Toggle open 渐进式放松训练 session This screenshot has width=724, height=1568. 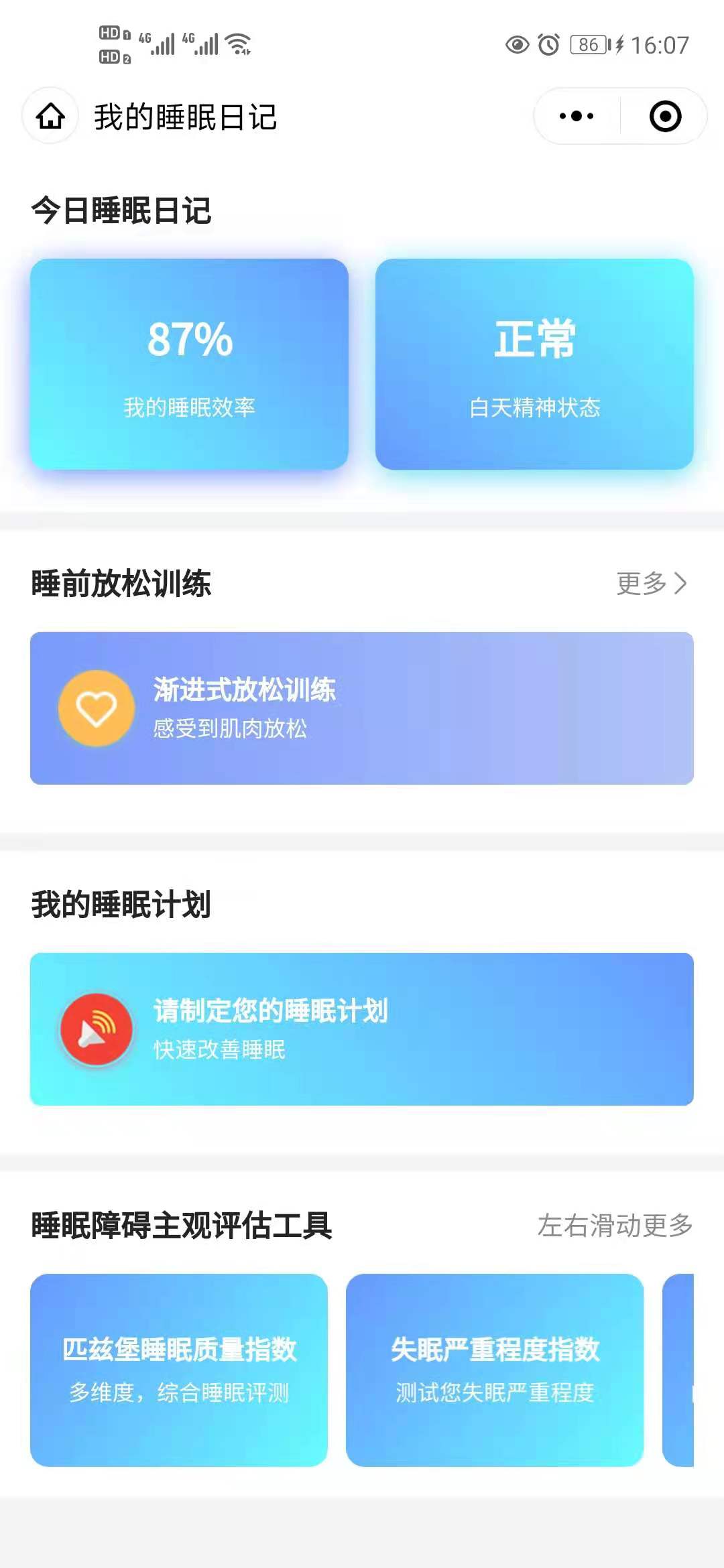point(362,707)
